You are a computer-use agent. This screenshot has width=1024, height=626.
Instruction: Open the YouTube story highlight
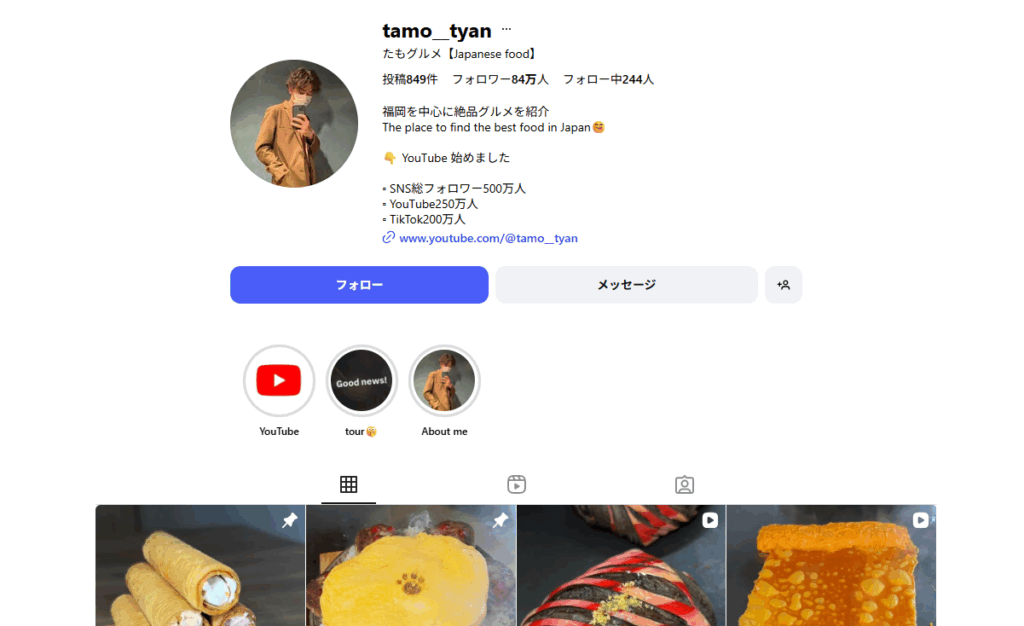(279, 381)
